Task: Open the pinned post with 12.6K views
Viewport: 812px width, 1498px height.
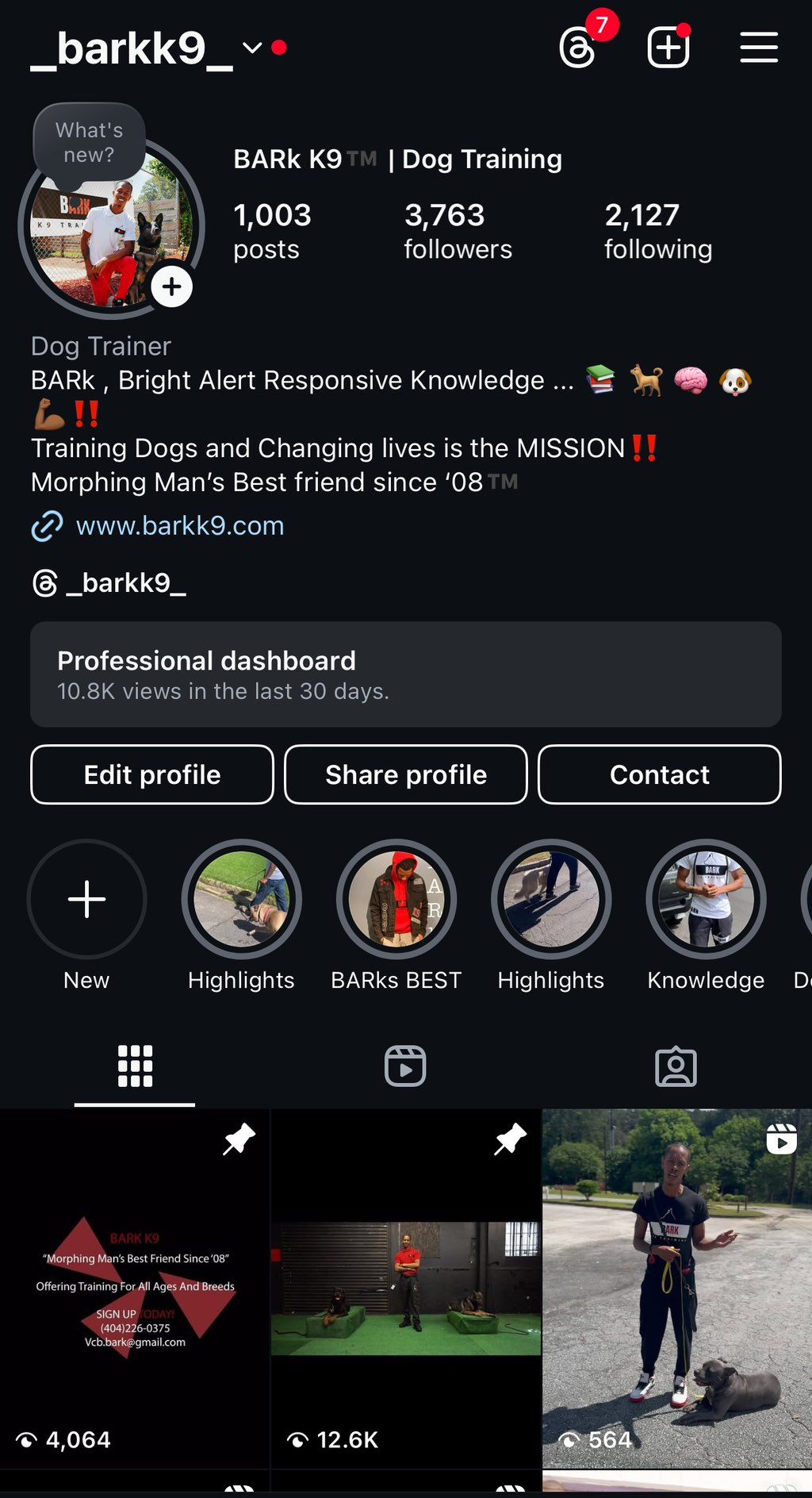Action: click(405, 1289)
